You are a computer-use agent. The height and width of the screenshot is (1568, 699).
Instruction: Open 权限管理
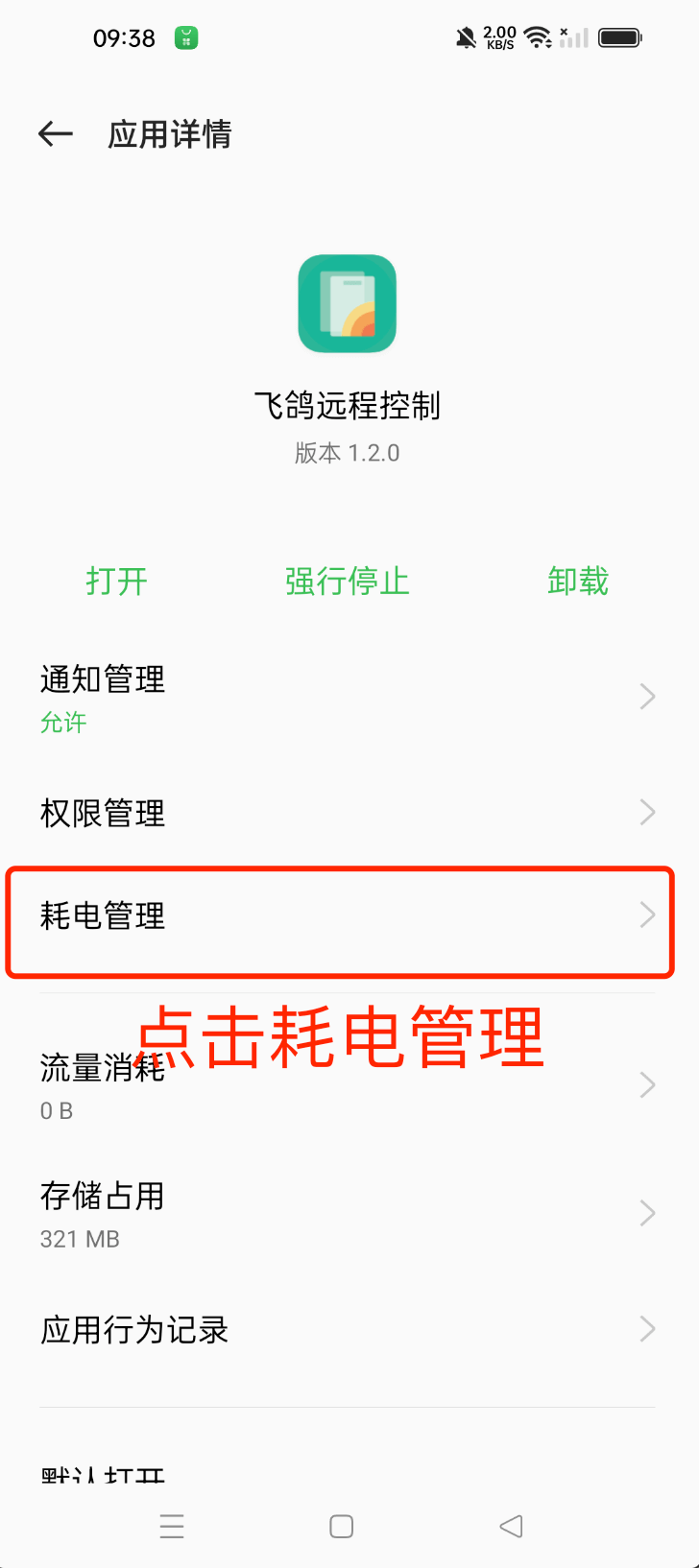346,814
